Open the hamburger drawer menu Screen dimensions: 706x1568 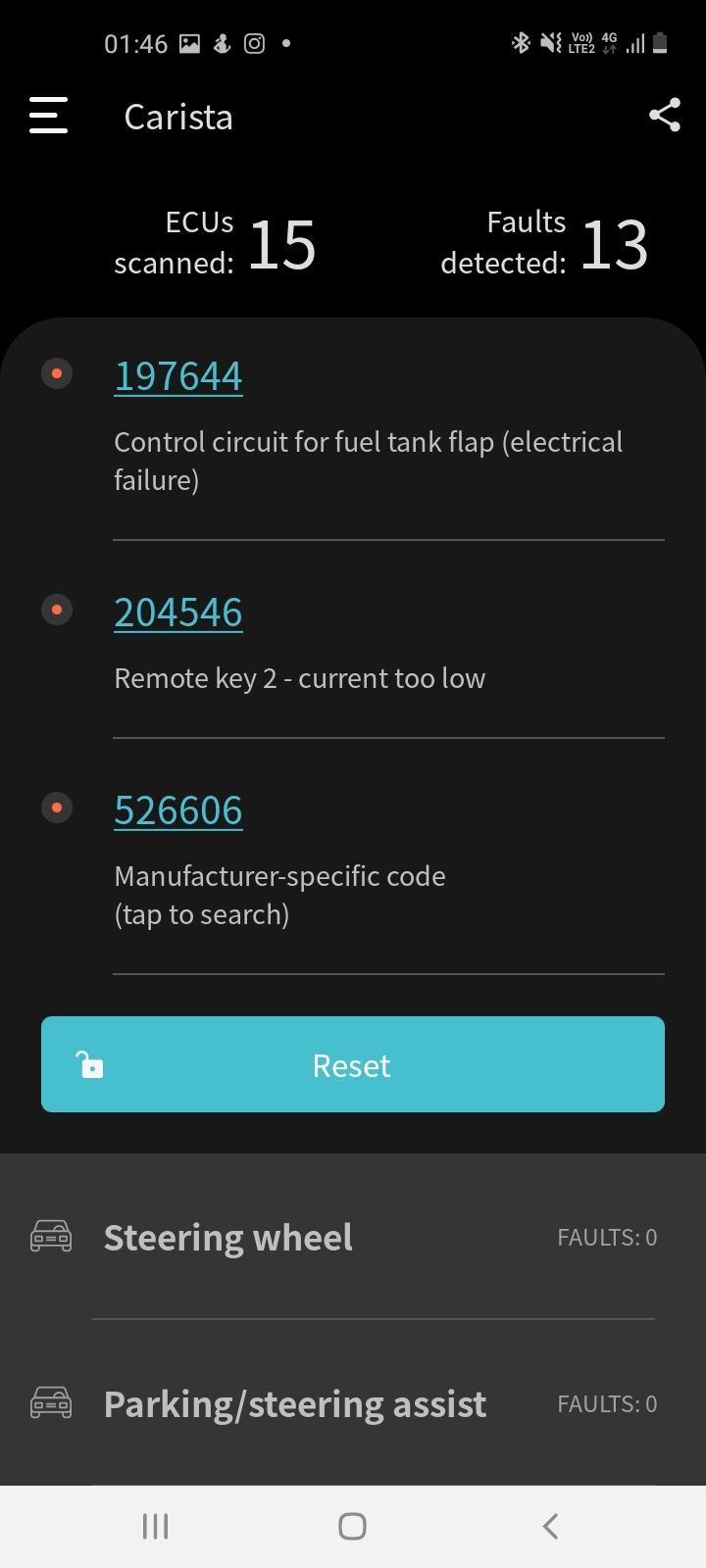click(x=48, y=116)
